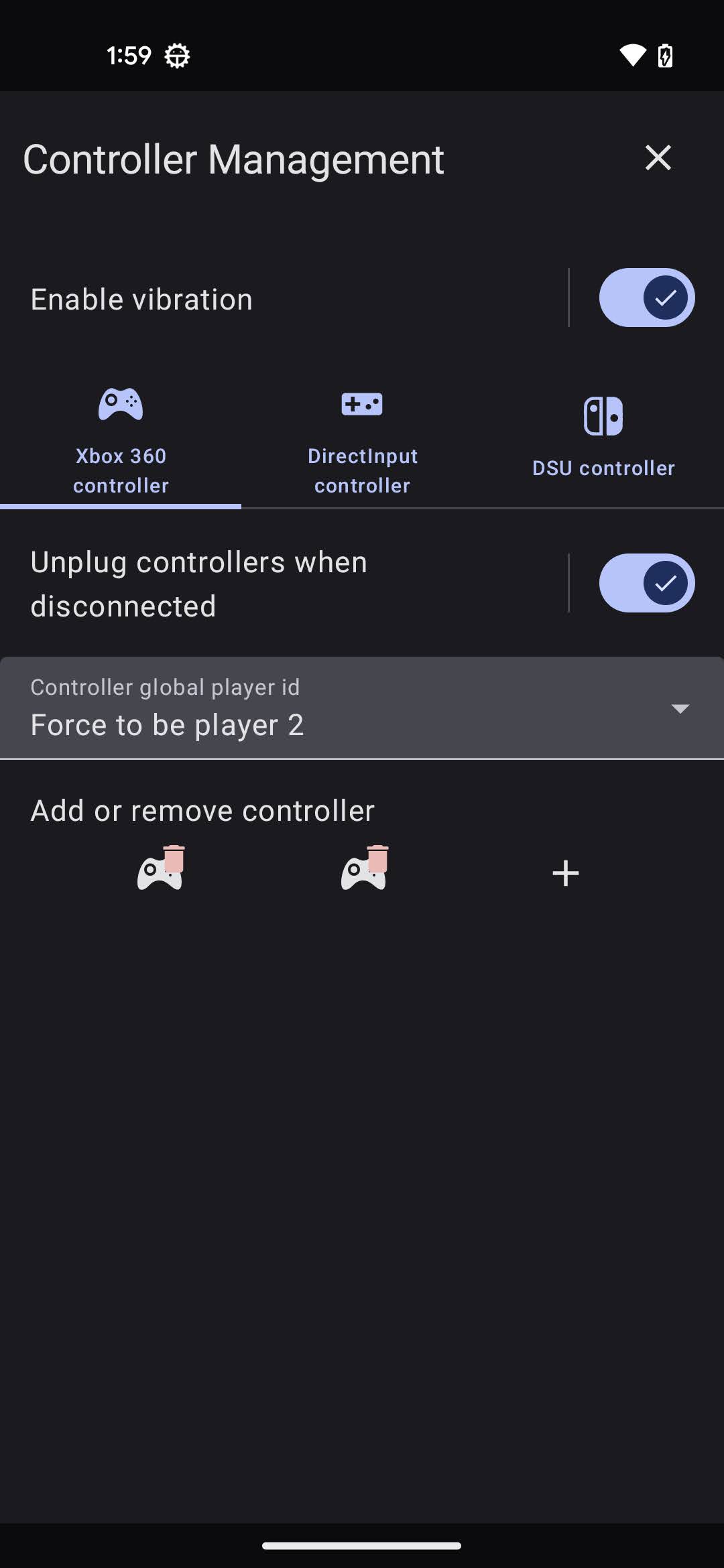Screen dimensions: 724x1568
Task: Close the Controller Management screen
Action: click(x=658, y=158)
